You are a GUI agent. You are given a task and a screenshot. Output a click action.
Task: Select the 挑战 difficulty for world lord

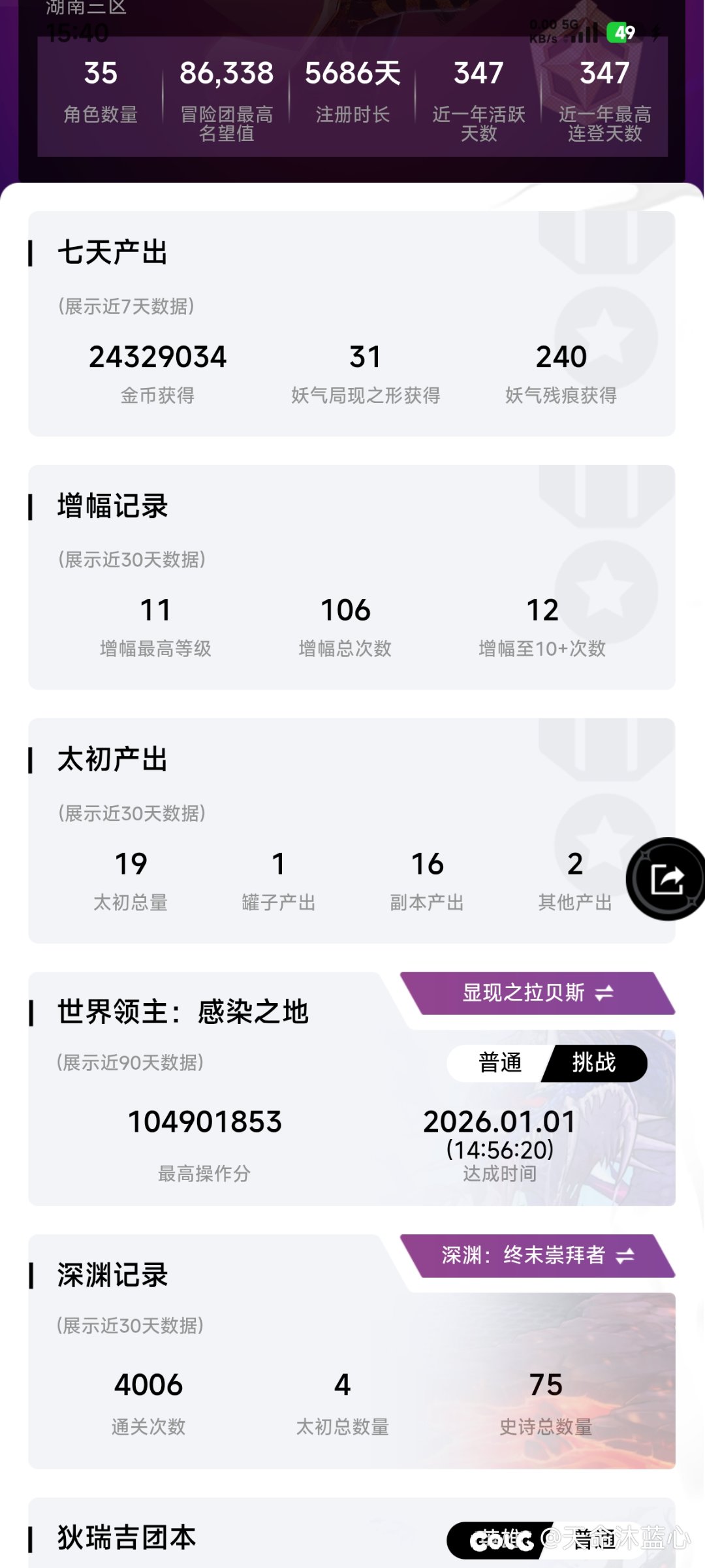point(594,1063)
